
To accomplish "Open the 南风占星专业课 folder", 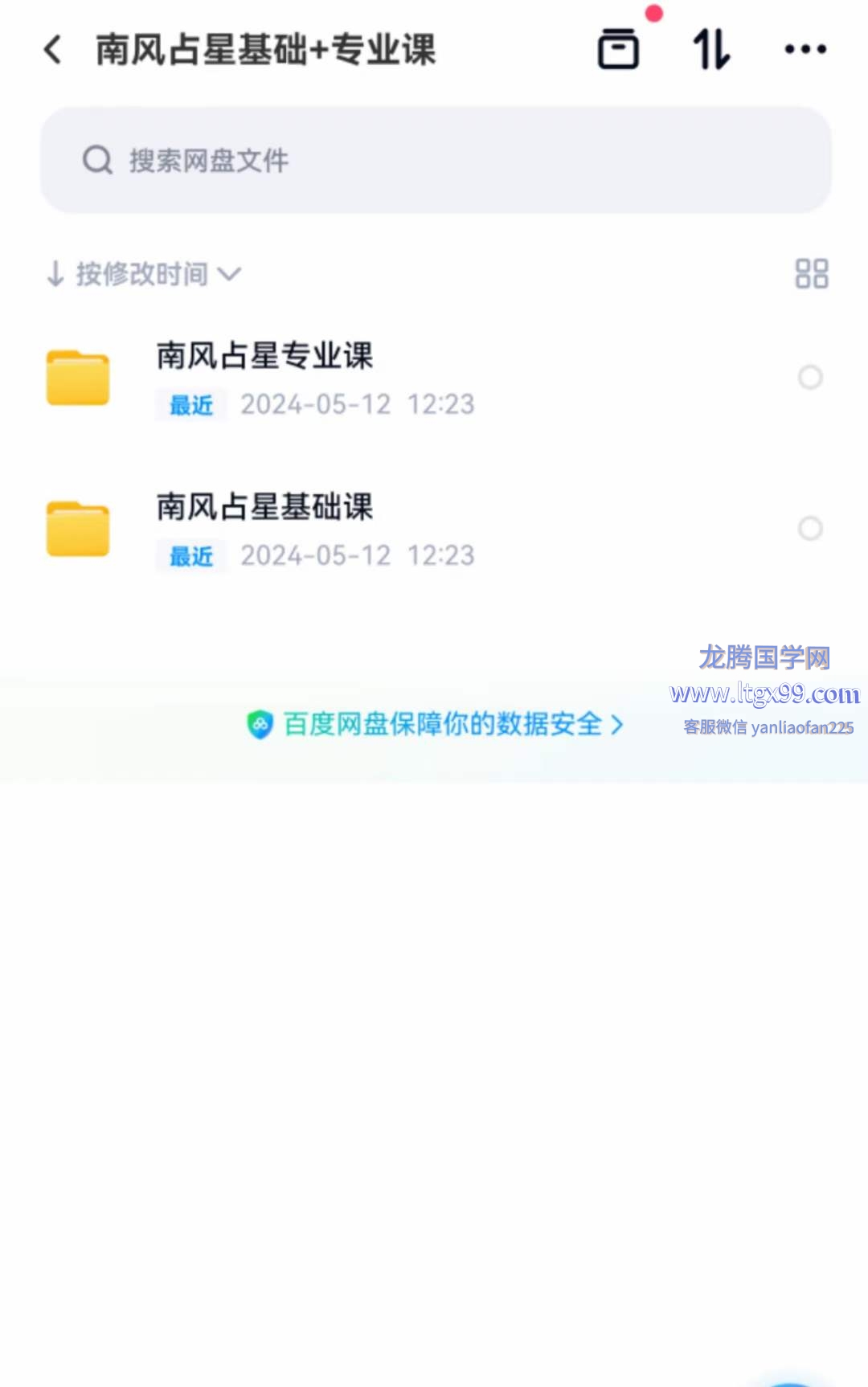I will point(265,376).
